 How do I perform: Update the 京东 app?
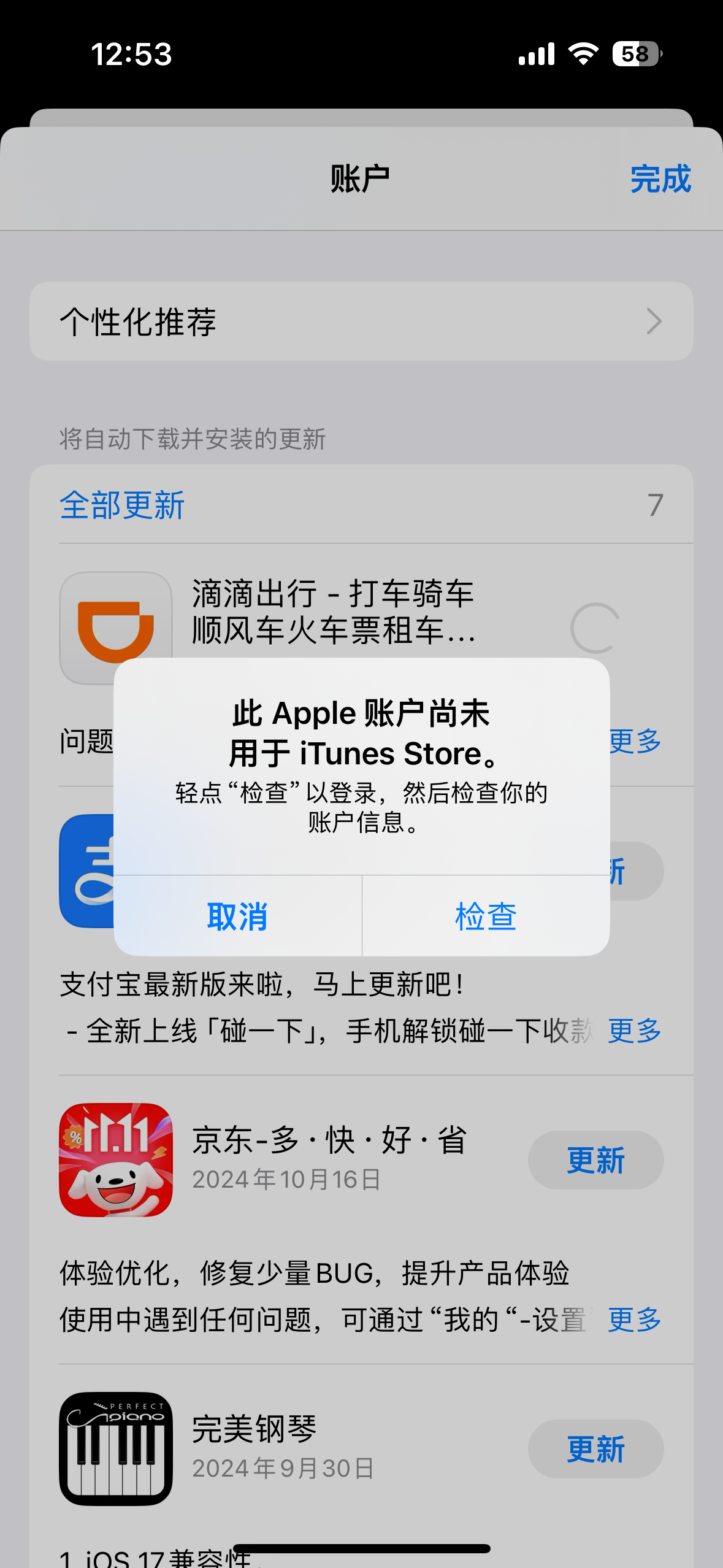[x=595, y=1160]
